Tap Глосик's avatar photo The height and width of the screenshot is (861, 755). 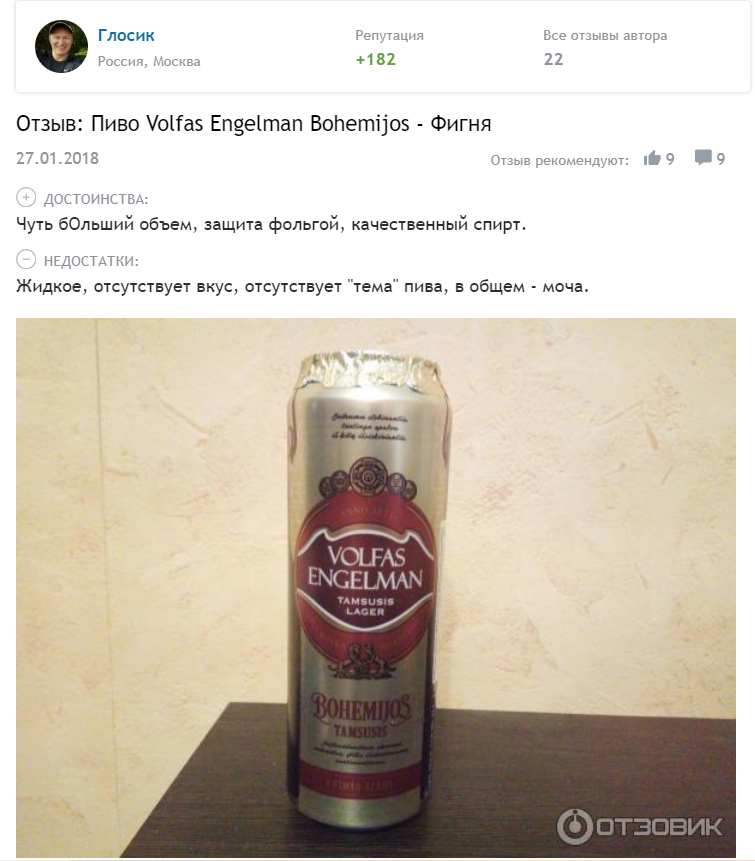click(x=61, y=47)
